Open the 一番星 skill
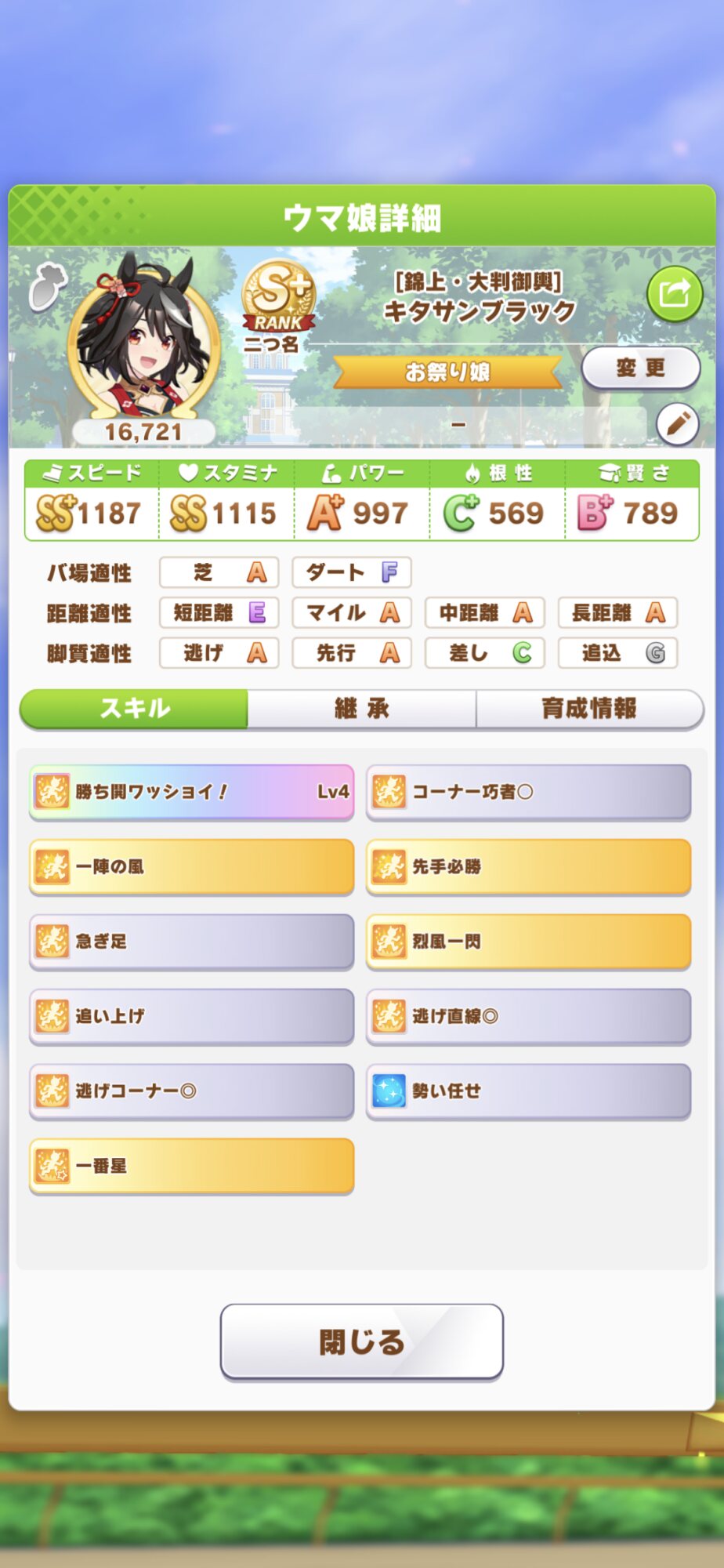 pos(191,1166)
